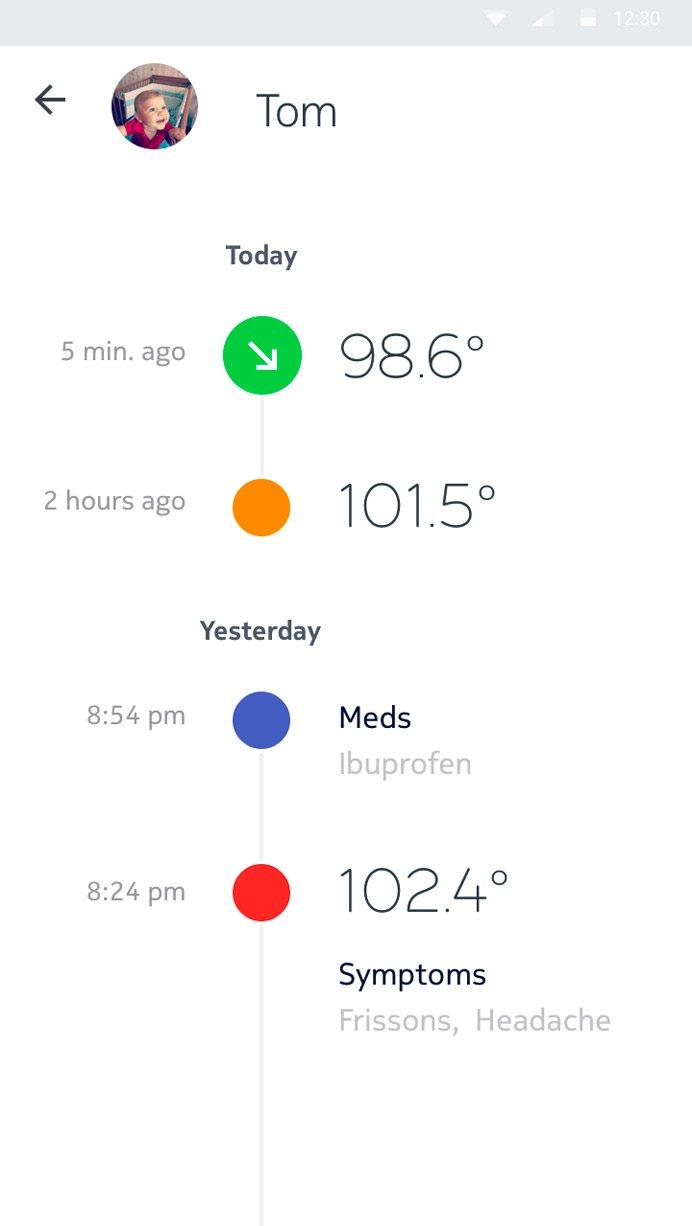Go back using the arrow icon

pos(50,99)
